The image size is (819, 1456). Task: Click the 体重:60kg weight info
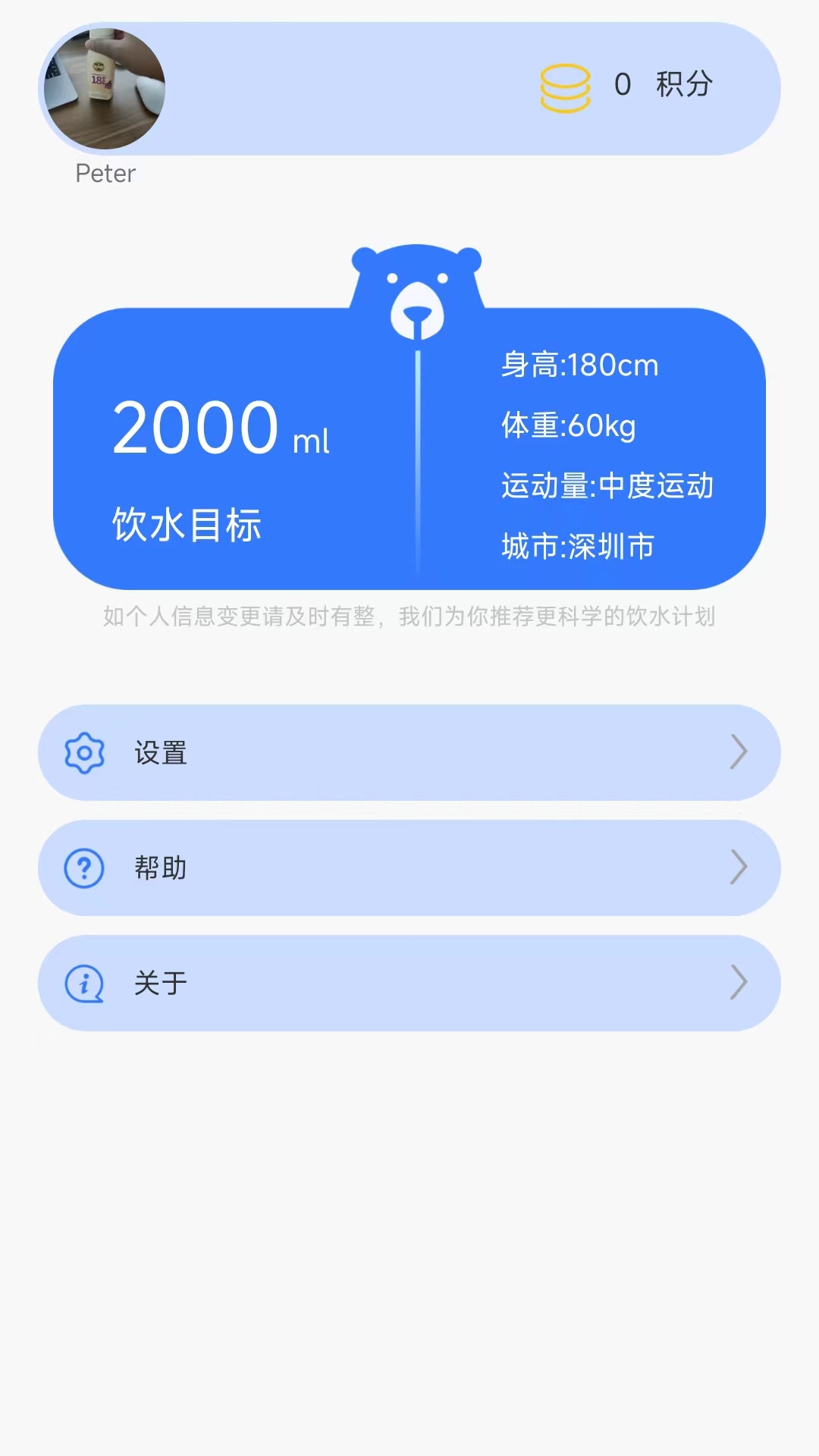click(568, 426)
